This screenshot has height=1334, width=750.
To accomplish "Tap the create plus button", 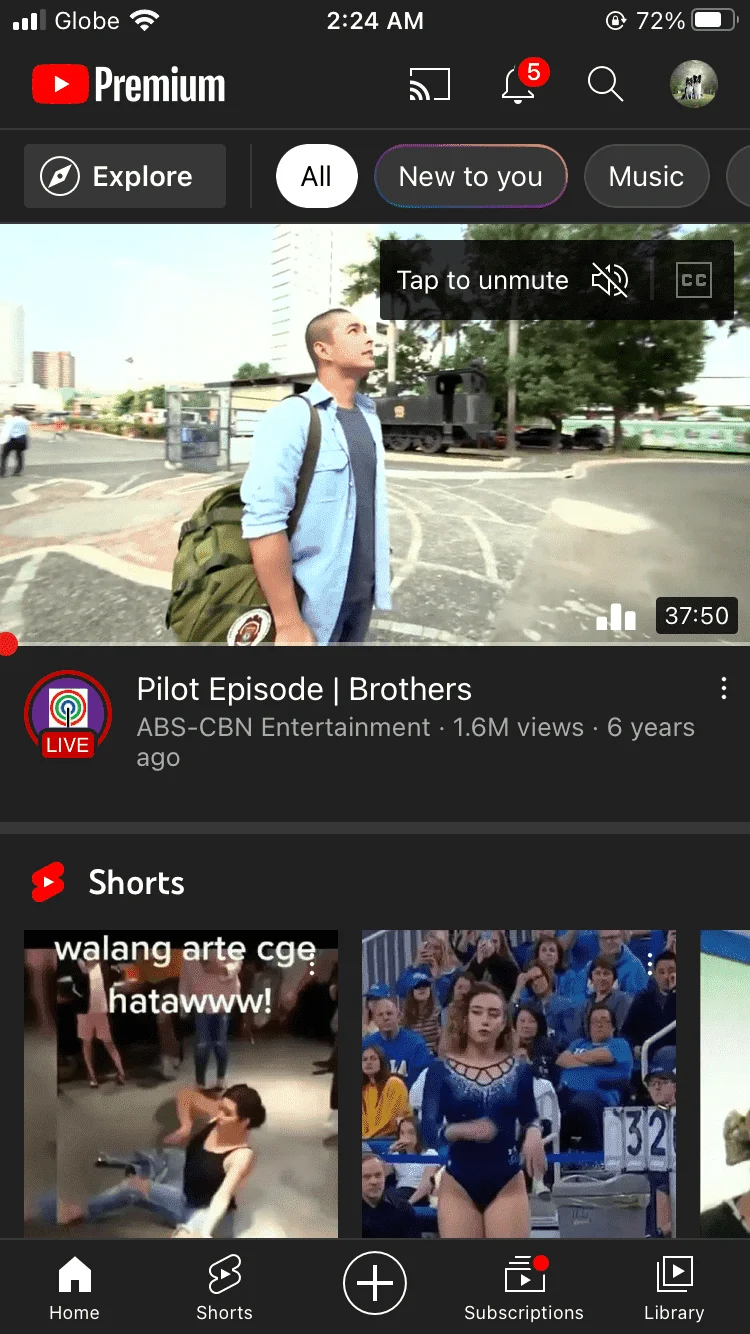I will coord(375,1282).
